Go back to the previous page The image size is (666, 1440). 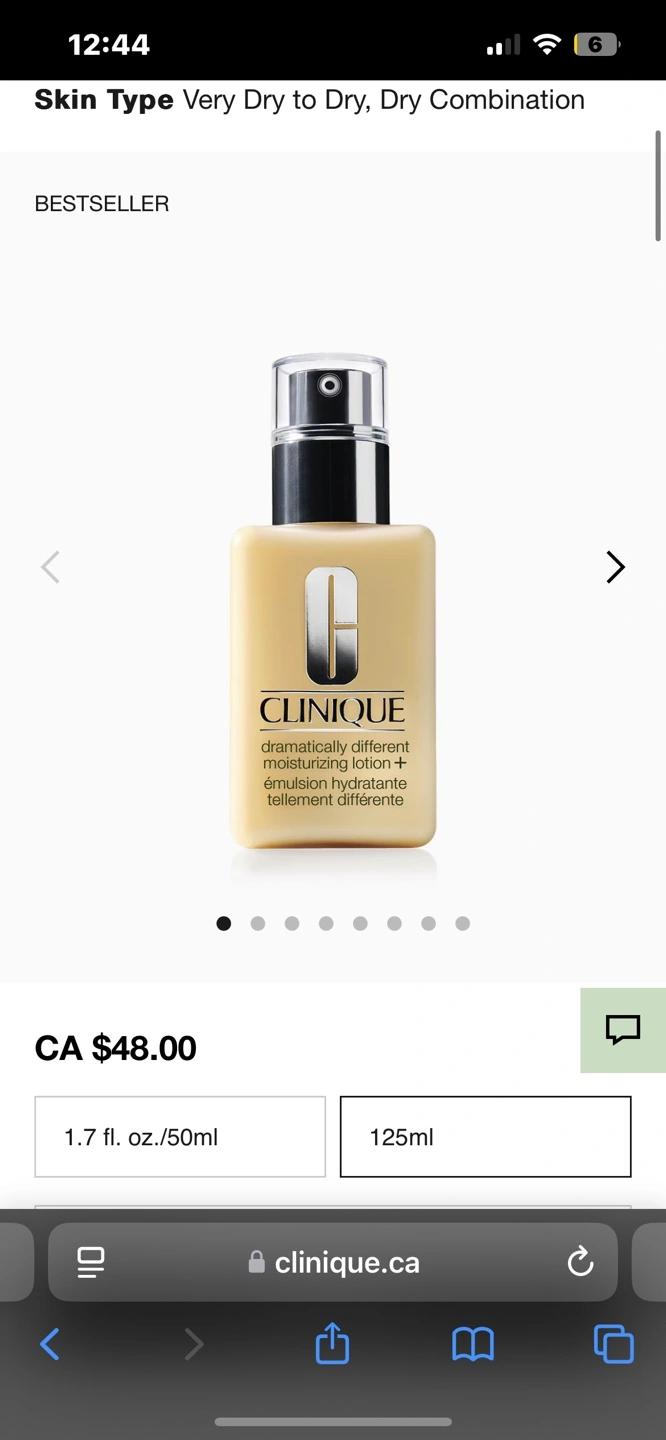click(x=50, y=1344)
